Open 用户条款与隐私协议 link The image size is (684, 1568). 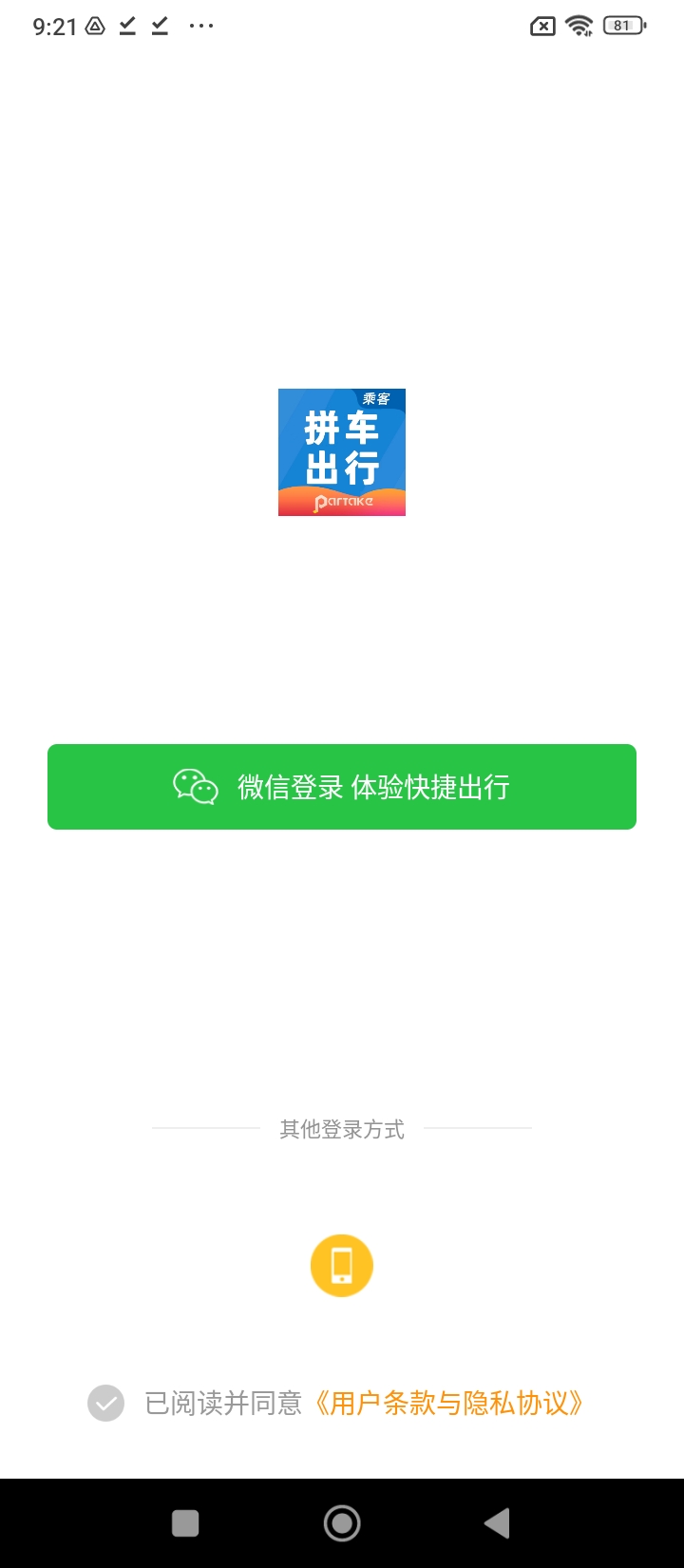pyautogui.click(x=448, y=1403)
